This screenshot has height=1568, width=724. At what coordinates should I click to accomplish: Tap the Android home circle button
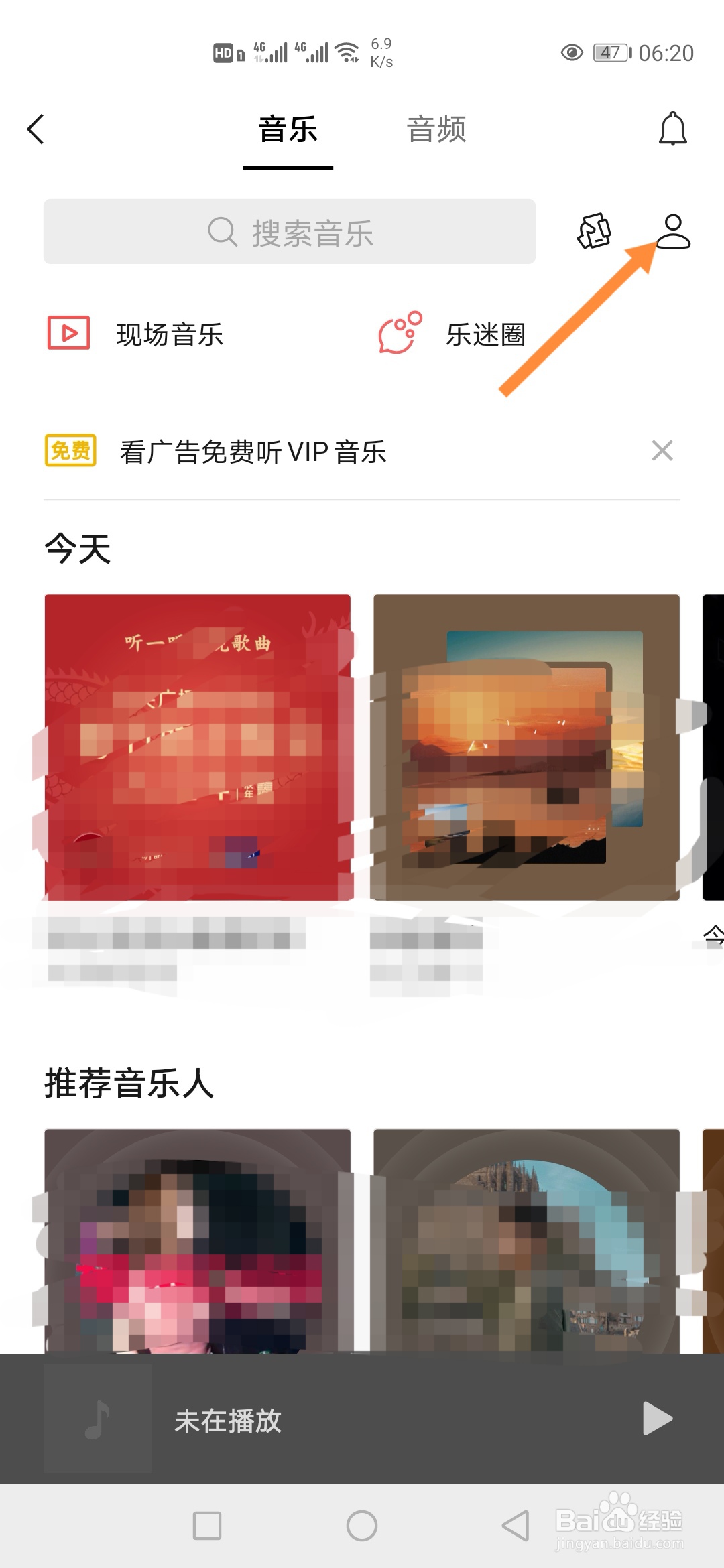coord(361,1526)
